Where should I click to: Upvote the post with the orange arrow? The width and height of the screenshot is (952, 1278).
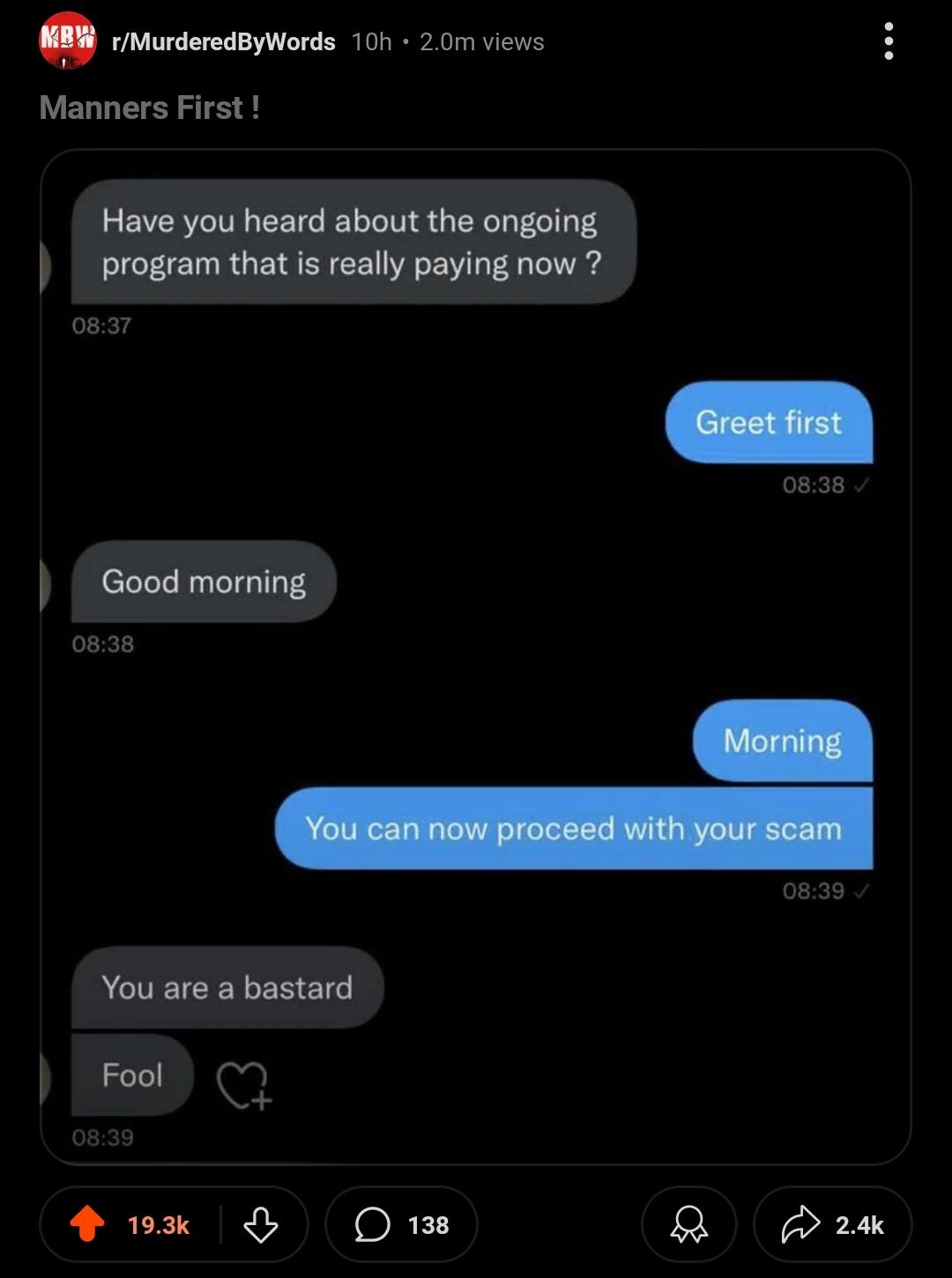(x=87, y=1224)
